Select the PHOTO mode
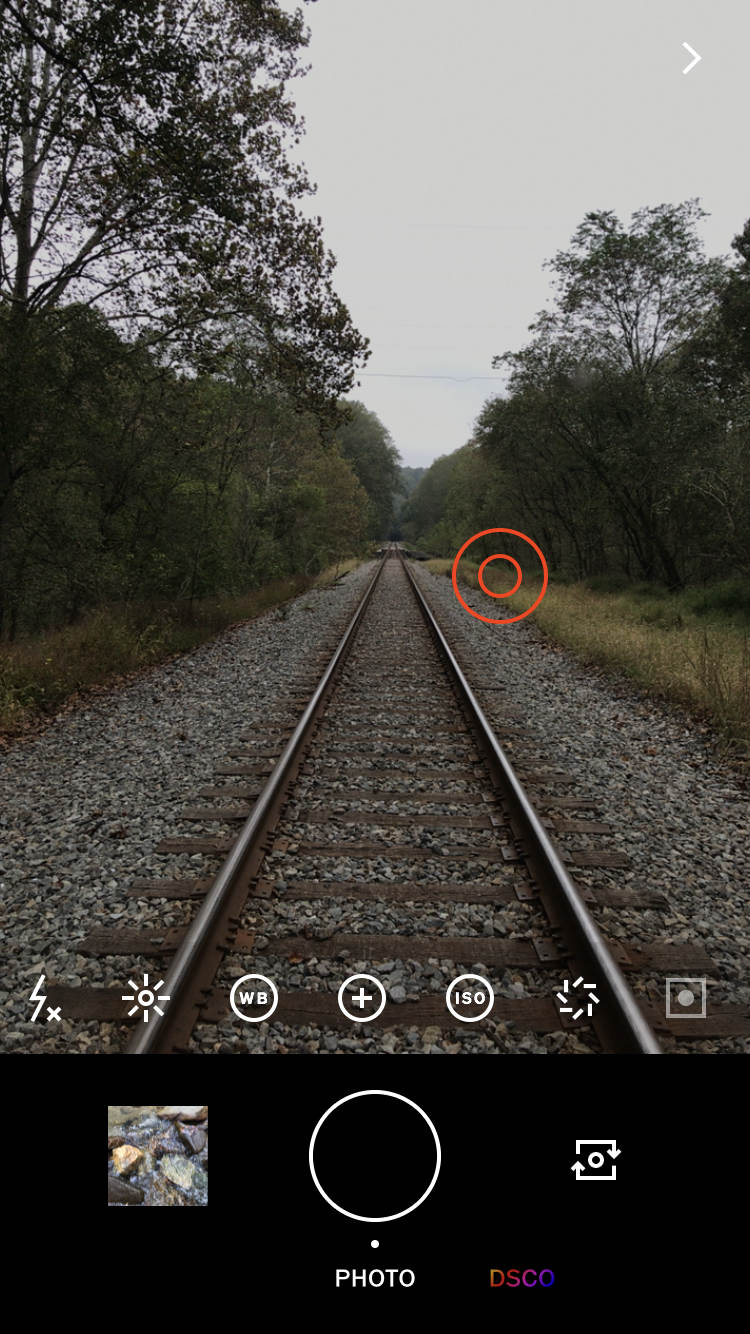 [x=375, y=1278]
